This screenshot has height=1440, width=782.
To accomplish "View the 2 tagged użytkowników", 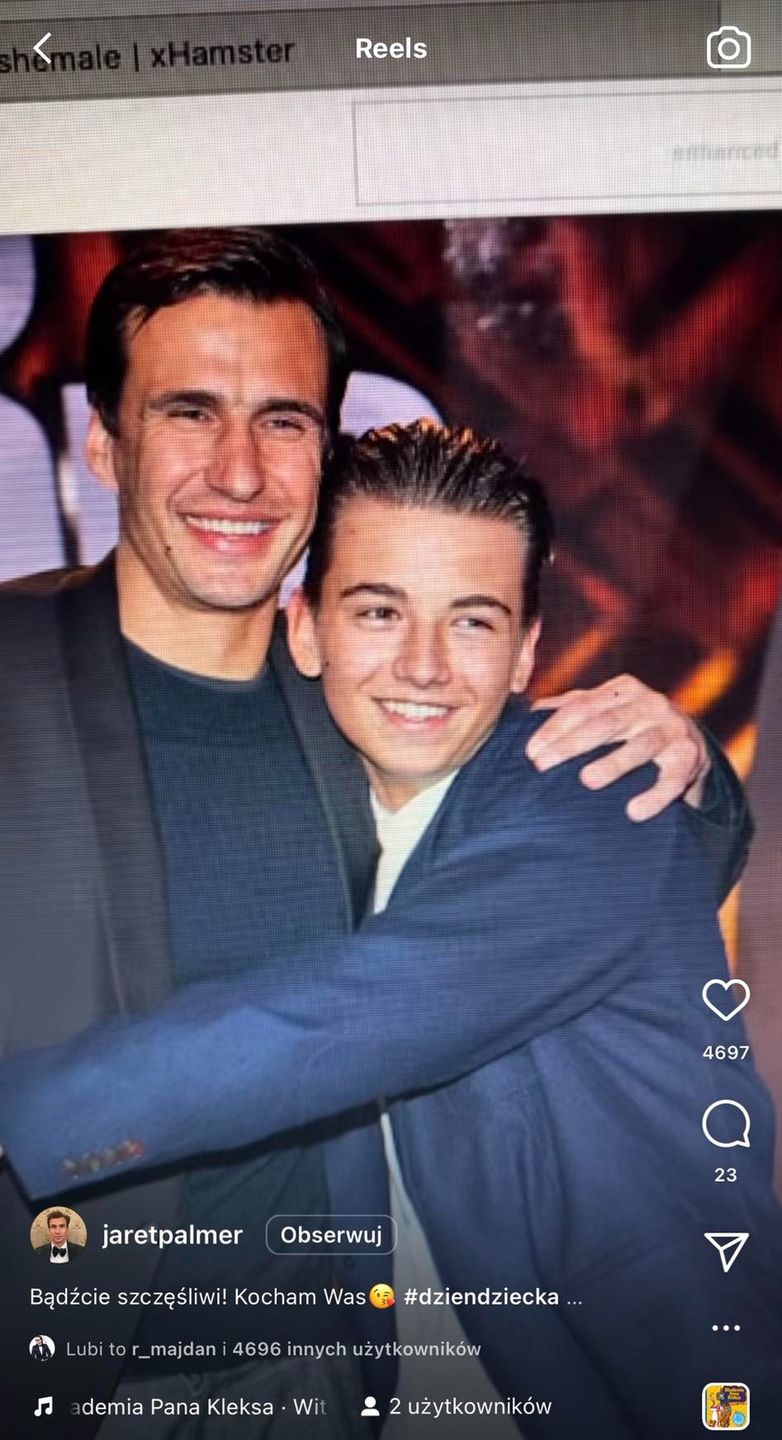I will click(x=457, y=1407).
